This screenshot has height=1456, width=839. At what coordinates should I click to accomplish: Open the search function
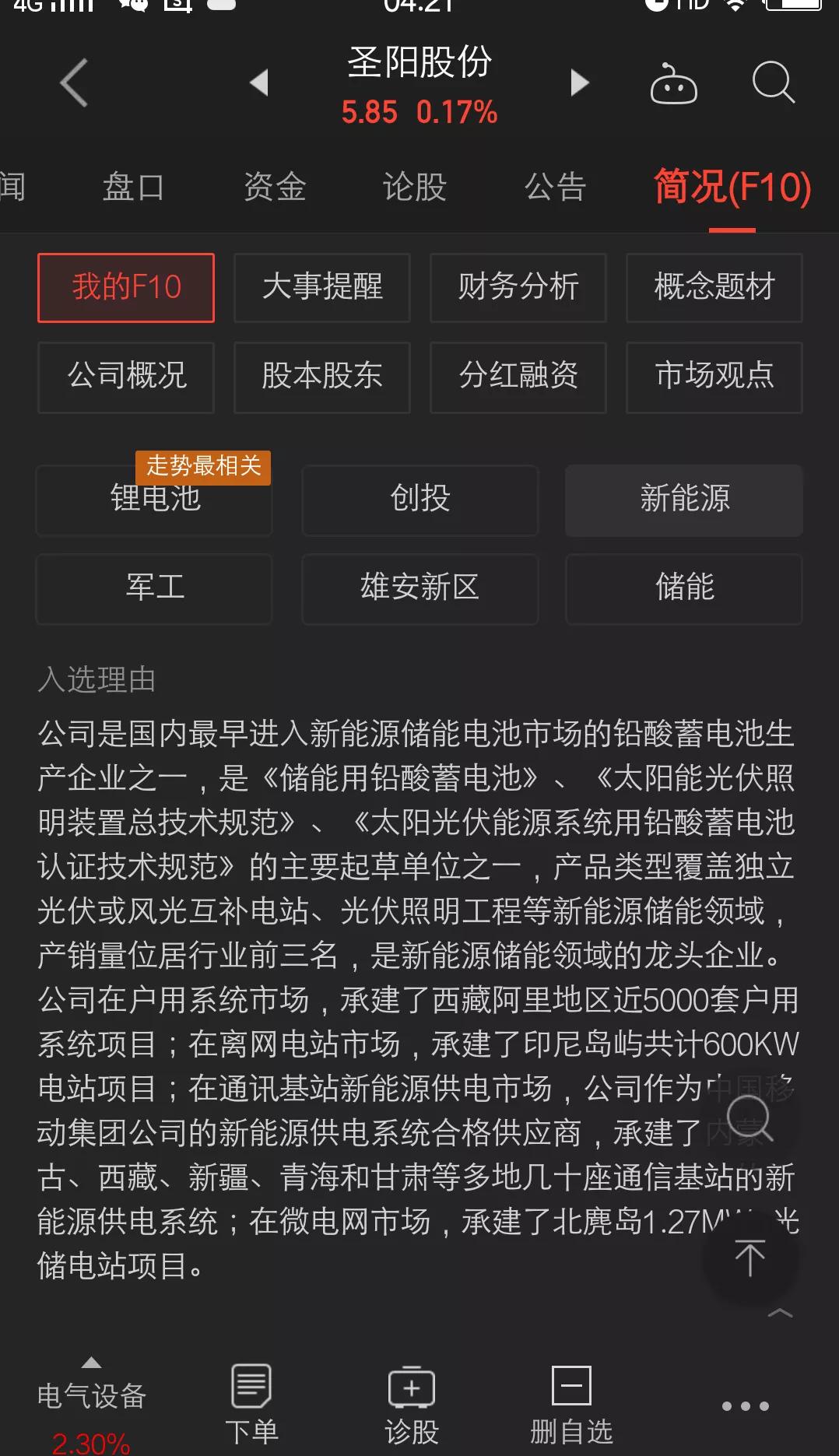click(x=771, y=82)
